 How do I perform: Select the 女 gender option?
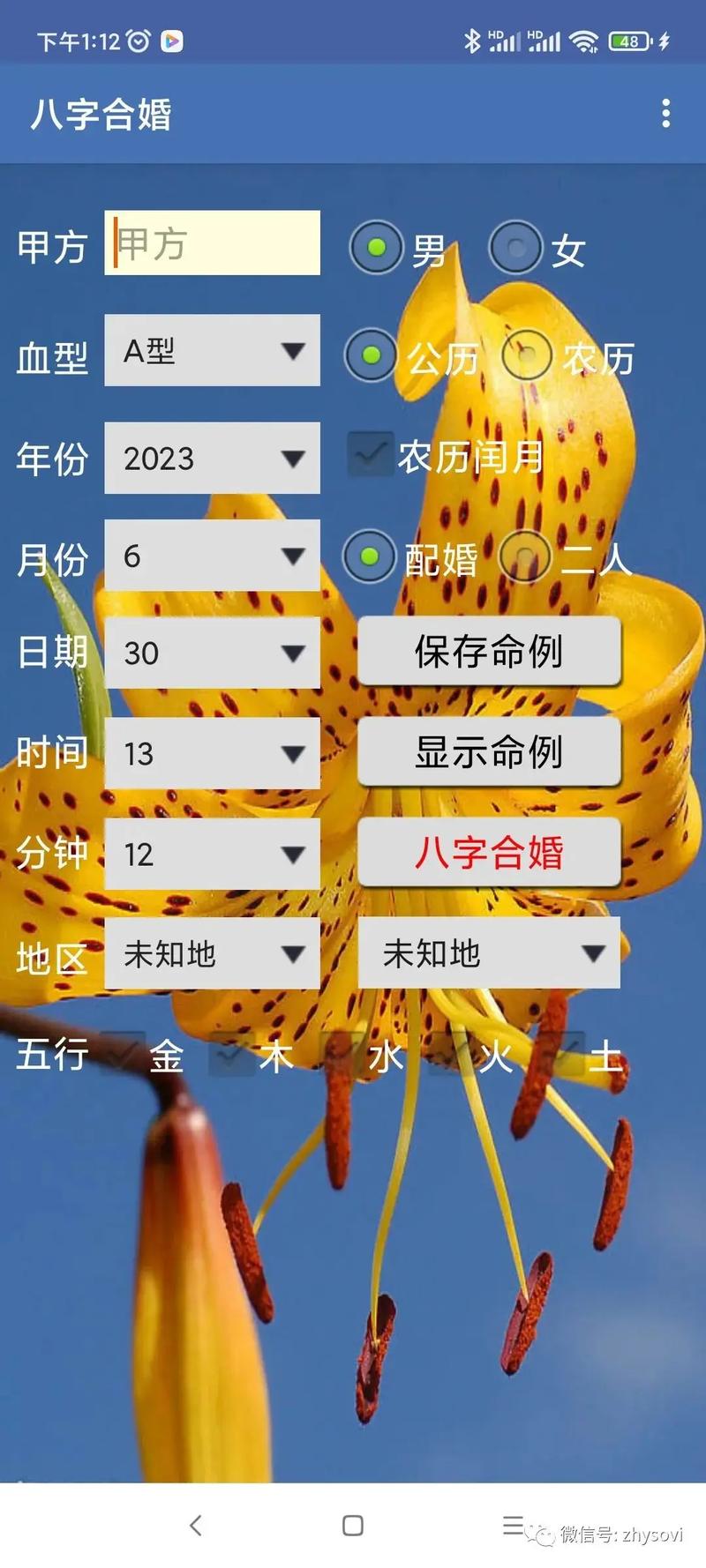click(516, 248)
